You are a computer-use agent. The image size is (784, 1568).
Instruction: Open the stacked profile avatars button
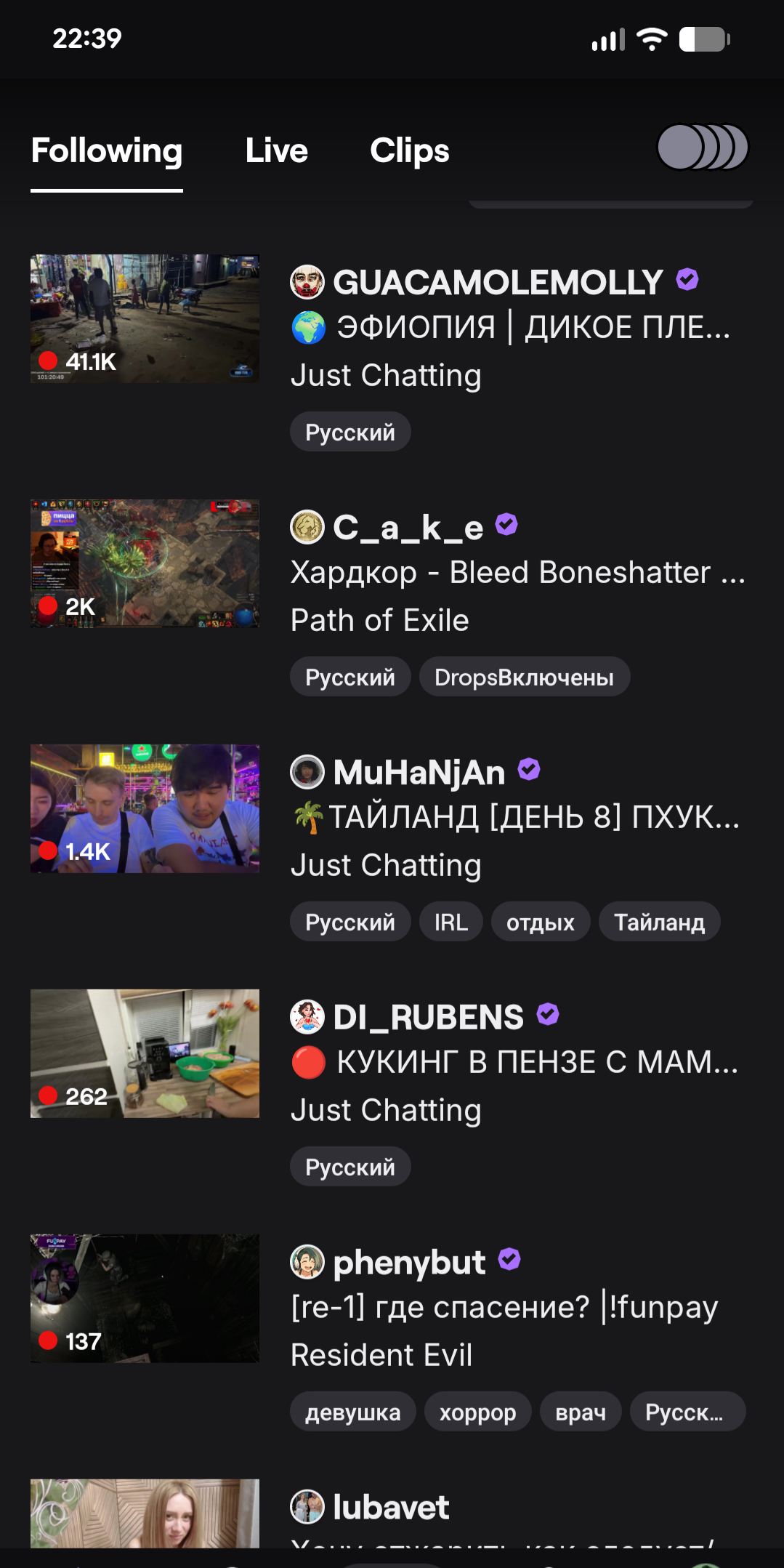point(702,147)
